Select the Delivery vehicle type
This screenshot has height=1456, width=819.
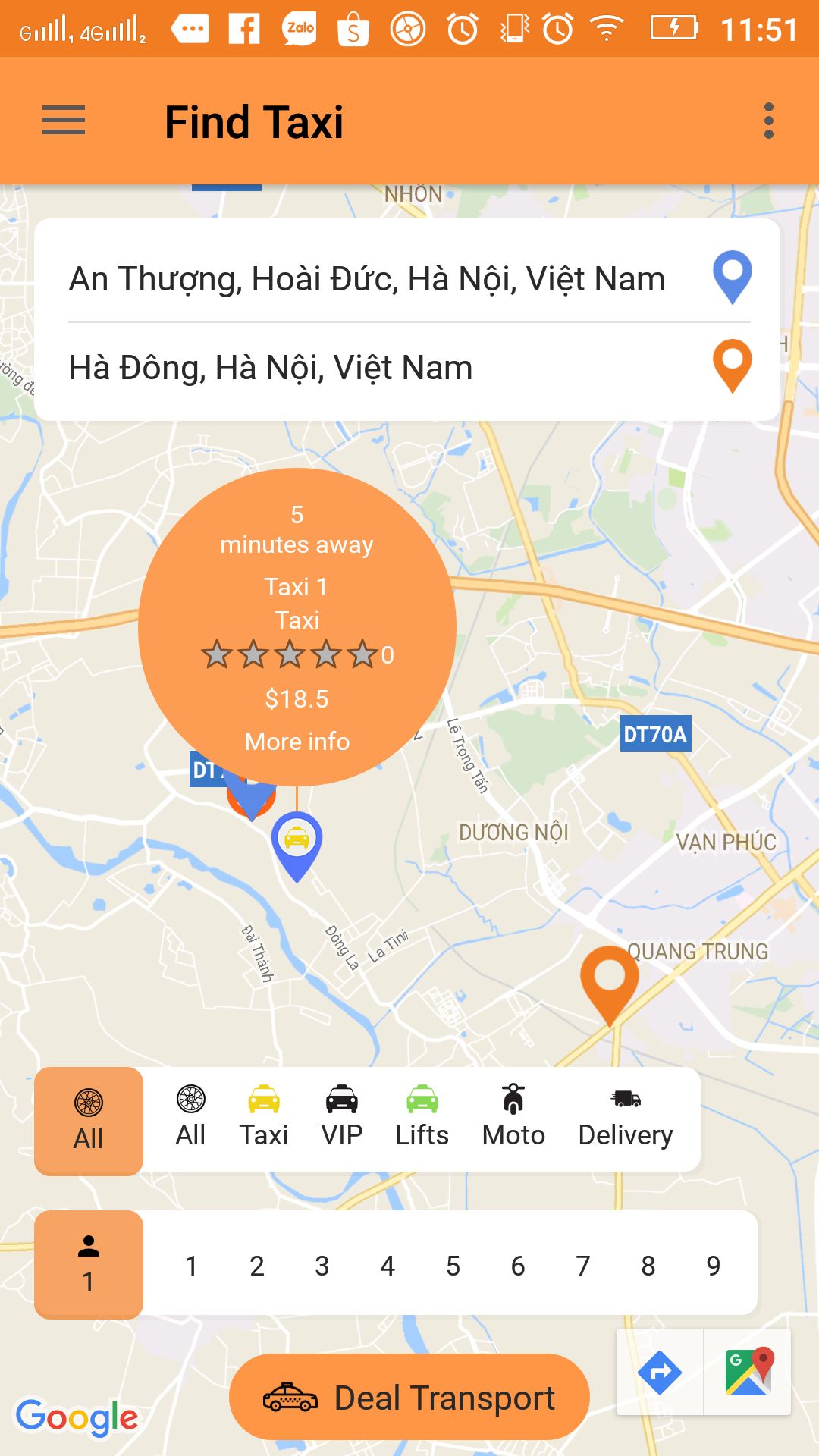625,1119
